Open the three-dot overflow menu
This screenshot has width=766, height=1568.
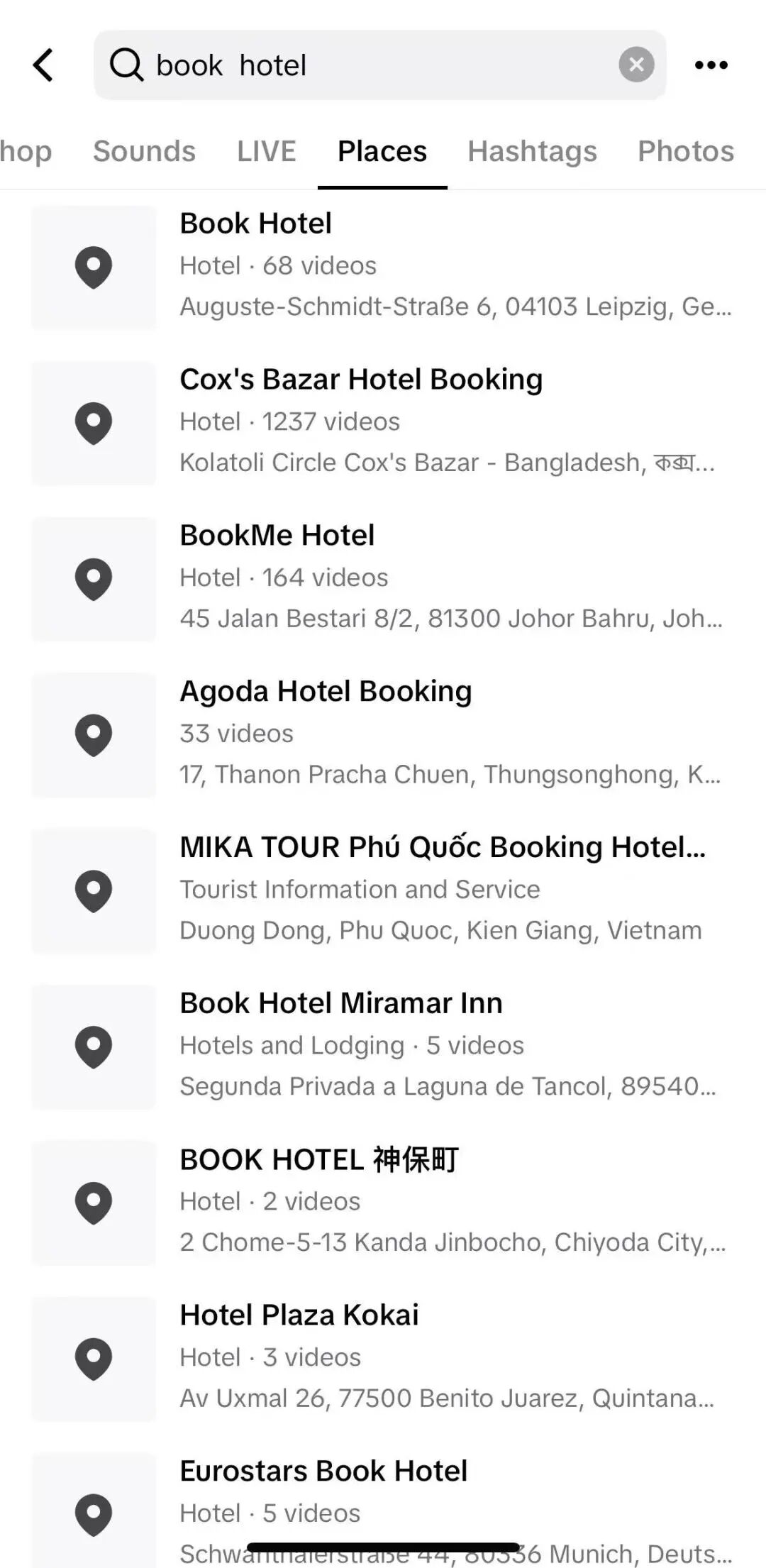click(711, 65)
